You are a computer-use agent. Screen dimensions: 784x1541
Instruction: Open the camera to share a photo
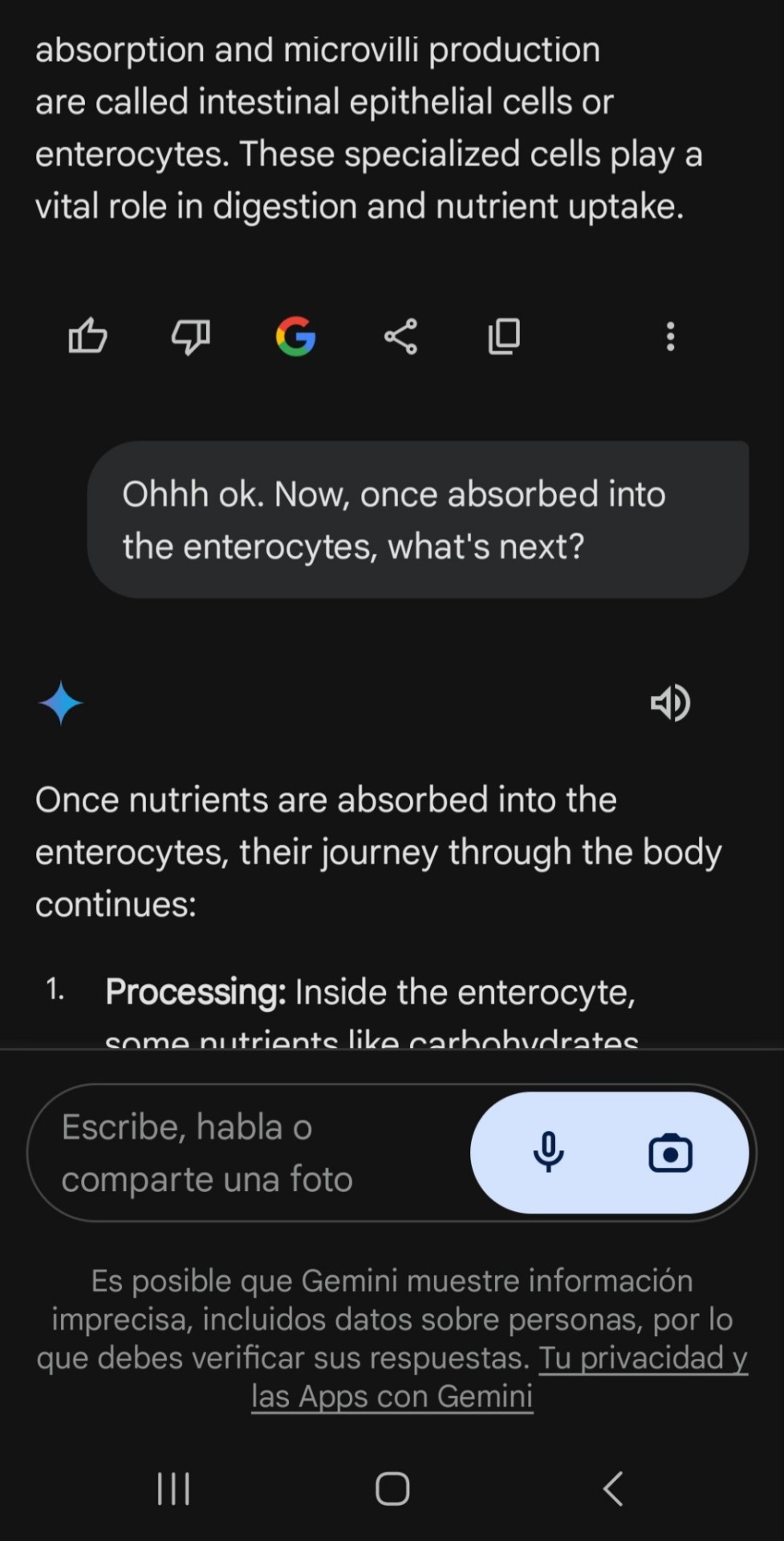(x=670, y=1153)
